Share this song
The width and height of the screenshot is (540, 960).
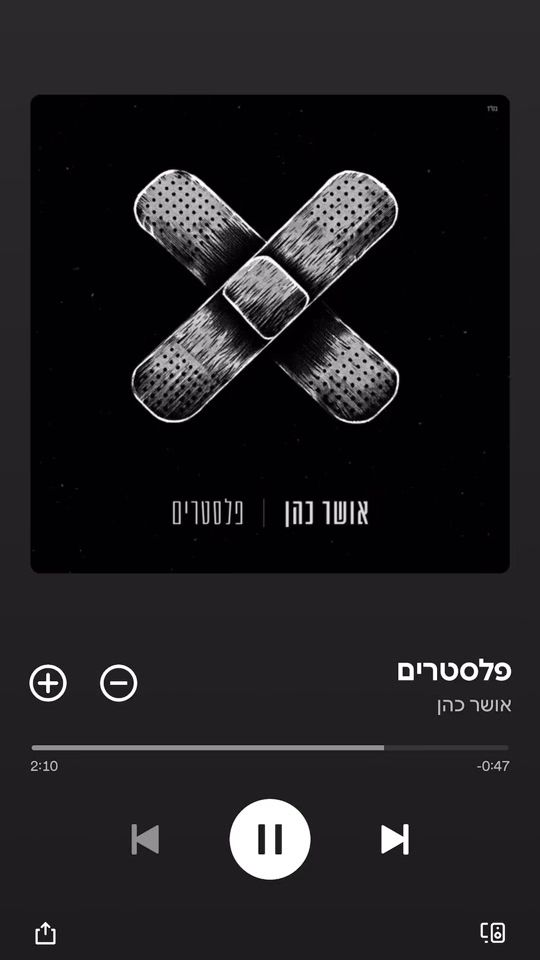coord(45,933)
